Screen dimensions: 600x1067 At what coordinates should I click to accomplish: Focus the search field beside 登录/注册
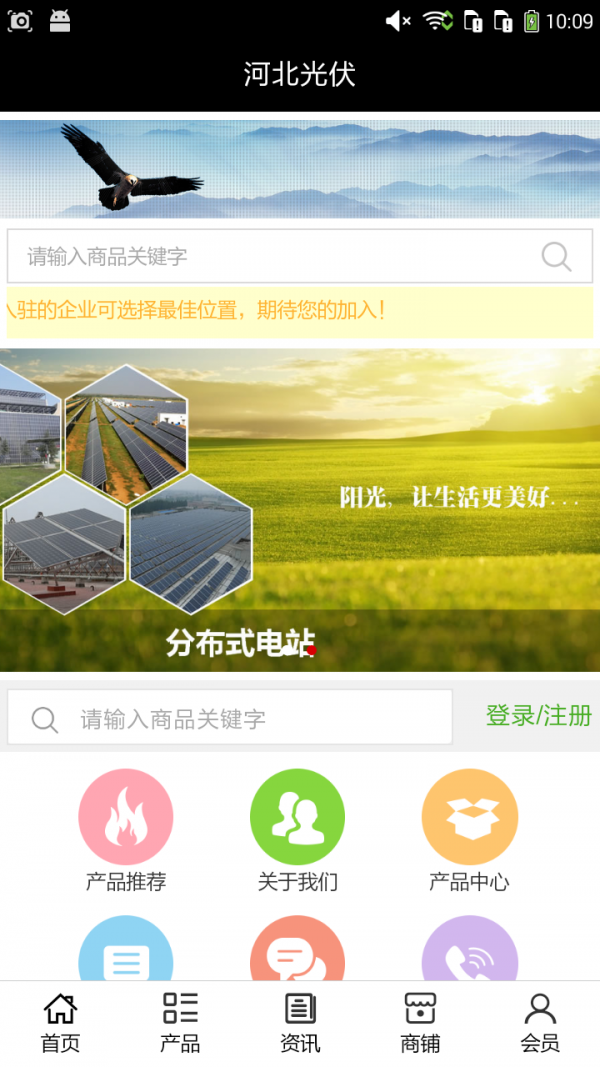click(x=240, y=718)
